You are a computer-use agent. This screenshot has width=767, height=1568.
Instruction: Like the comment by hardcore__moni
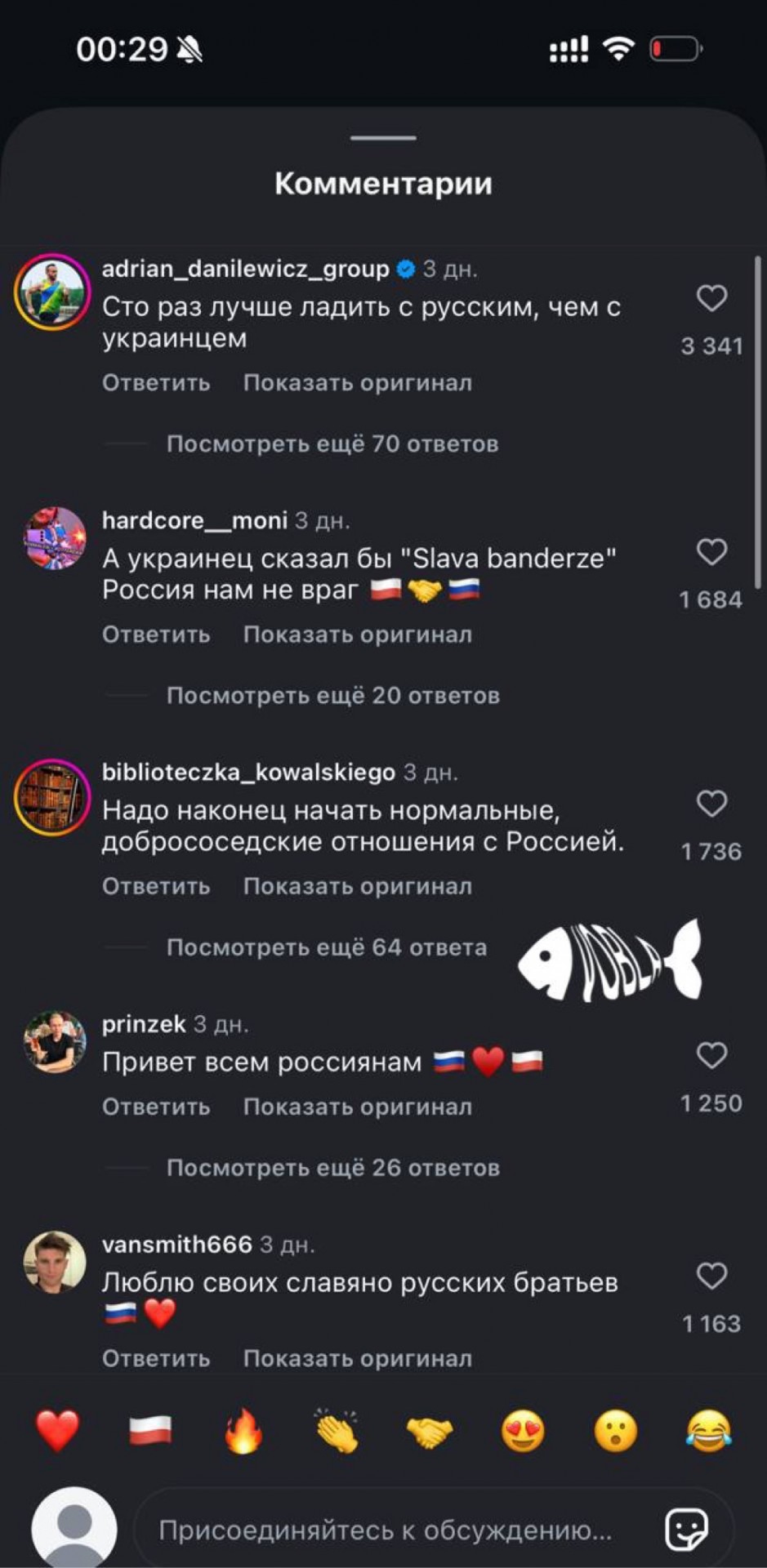[x=711, y=553]
